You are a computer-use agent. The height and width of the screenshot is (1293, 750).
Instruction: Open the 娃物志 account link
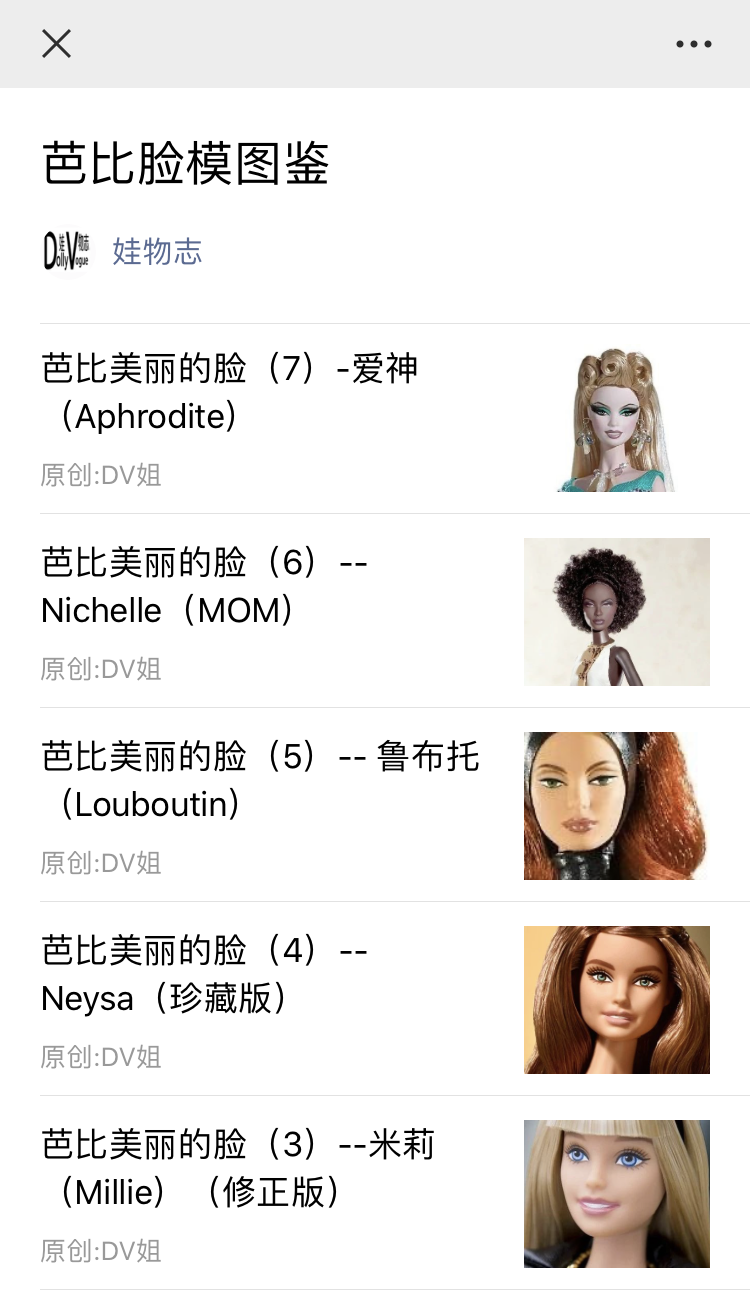(157, 251)
